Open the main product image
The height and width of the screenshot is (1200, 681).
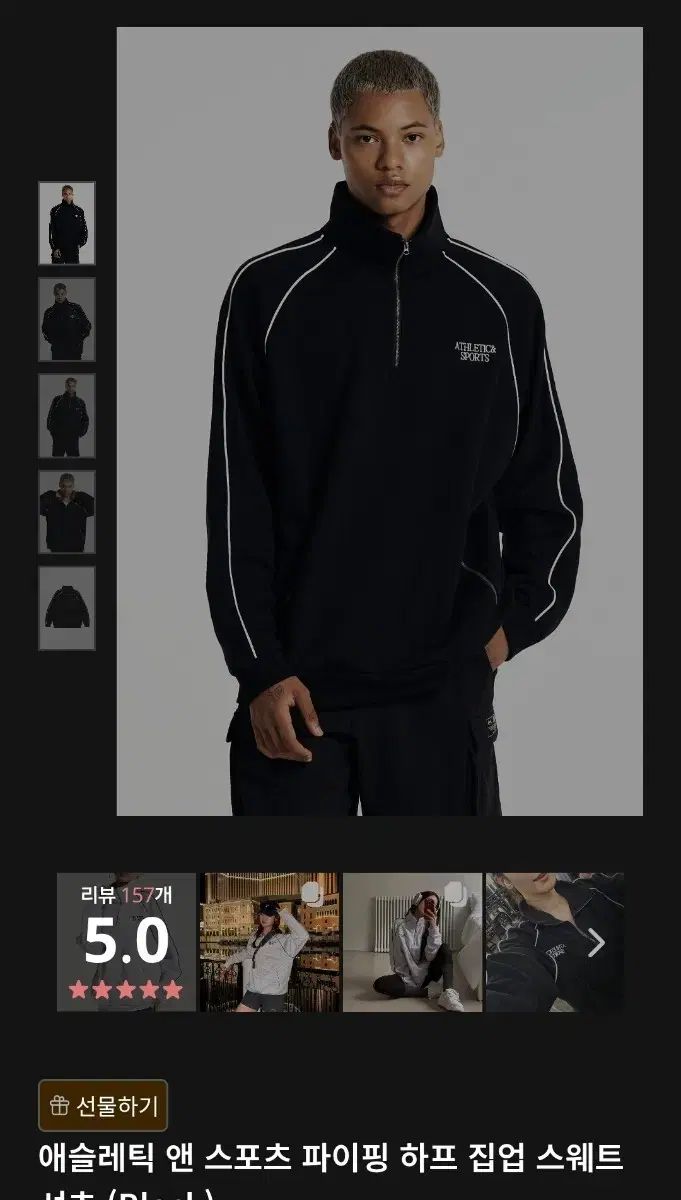coord(379,421)
